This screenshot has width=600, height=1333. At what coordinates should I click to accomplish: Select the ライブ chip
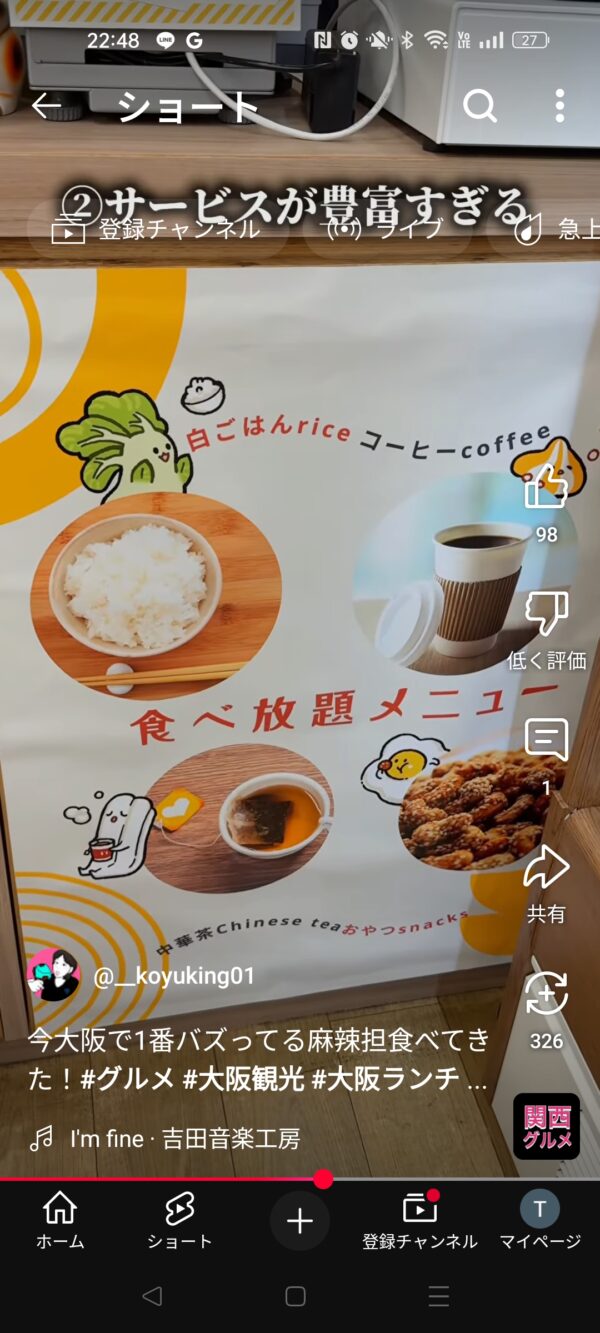click(x=386, y=229)
